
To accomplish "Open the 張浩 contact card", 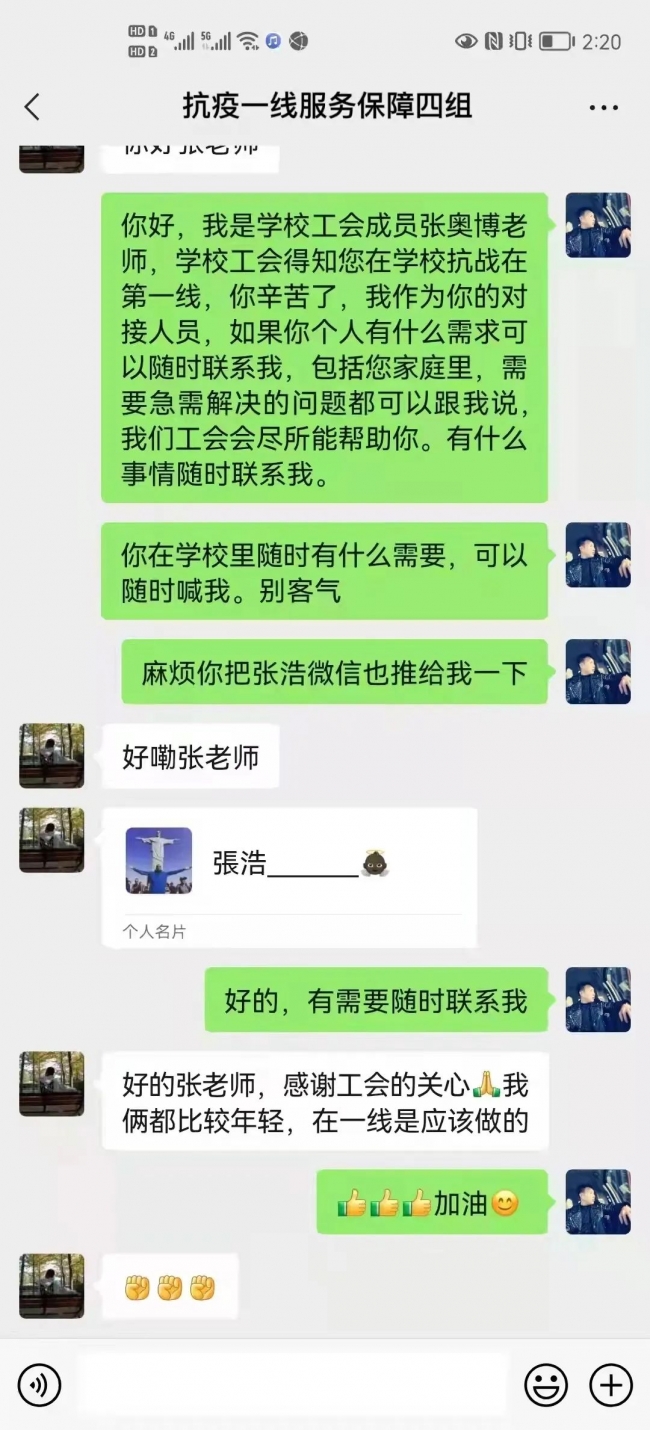I will [289, 877].
